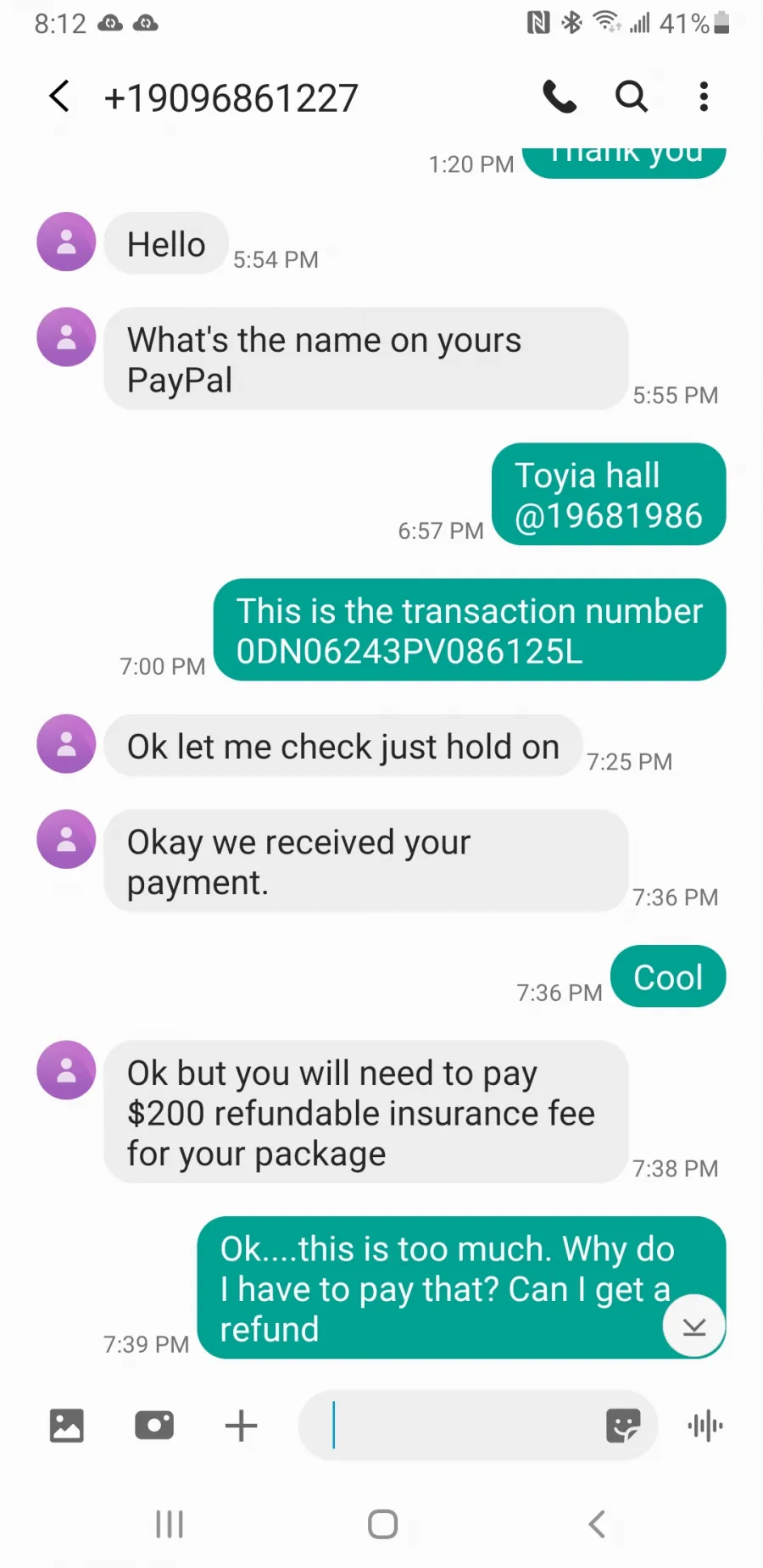
Task: Search within this conversation
Action: 632,97
